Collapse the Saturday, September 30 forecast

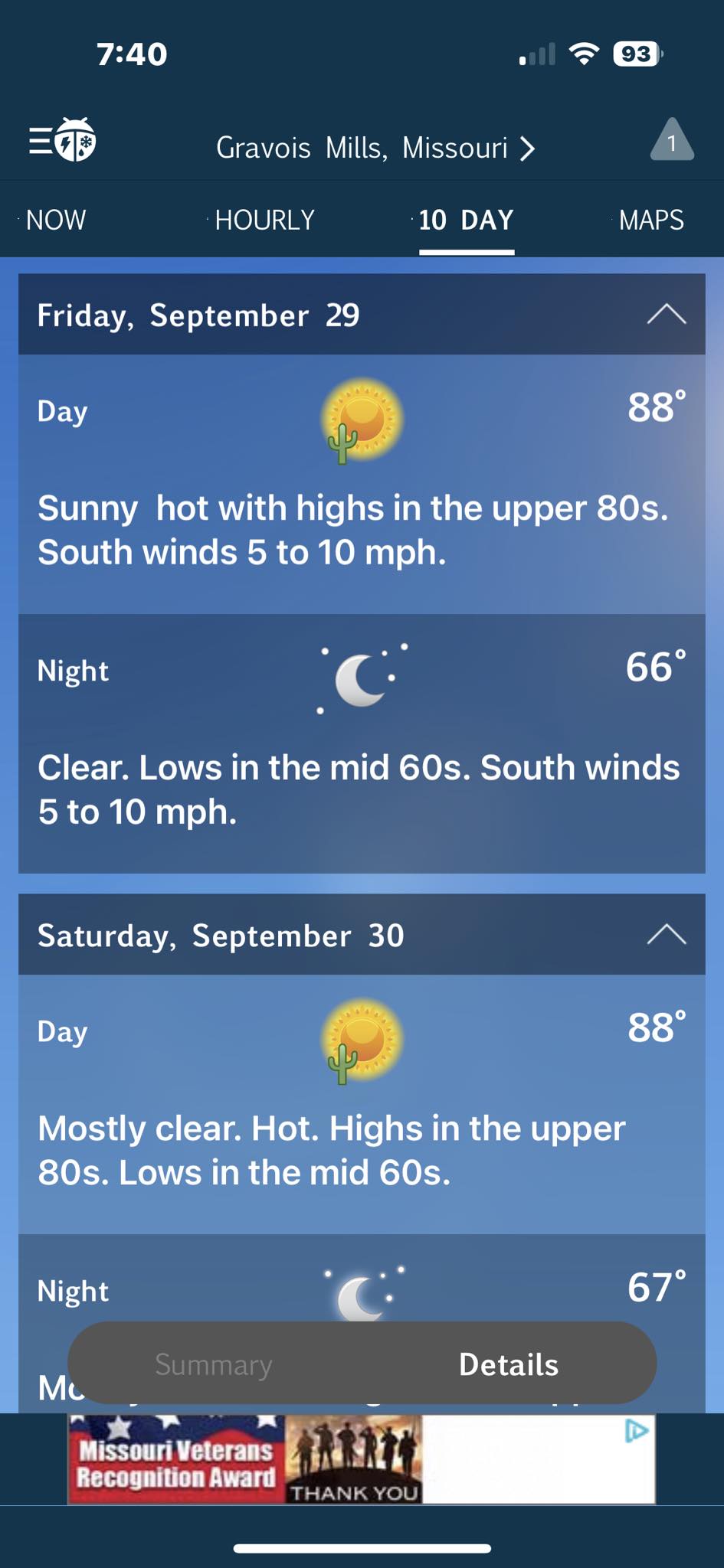(666, 935)
